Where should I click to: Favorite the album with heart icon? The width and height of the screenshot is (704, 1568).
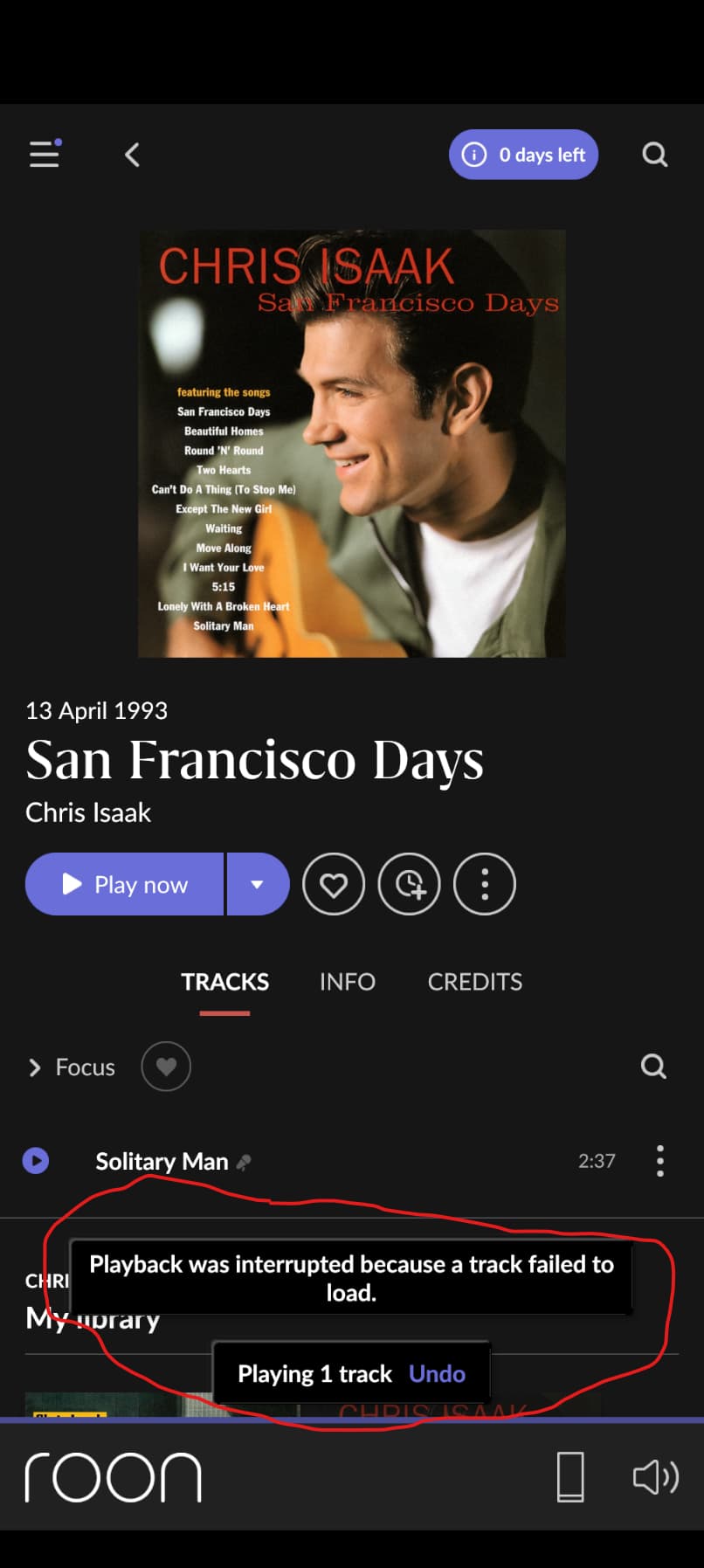click(x=334, y=884)
